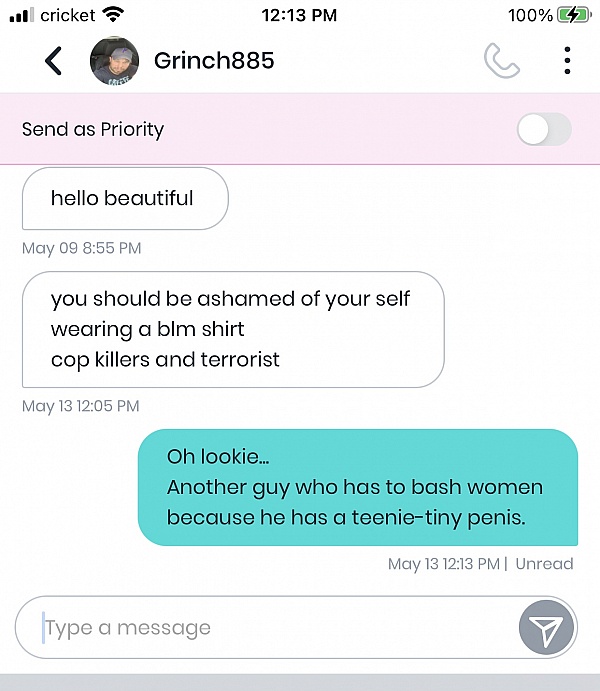Go back from the Grinch885 chat
The width and height of the screenshot is (600, 691).
click(54, 61)
